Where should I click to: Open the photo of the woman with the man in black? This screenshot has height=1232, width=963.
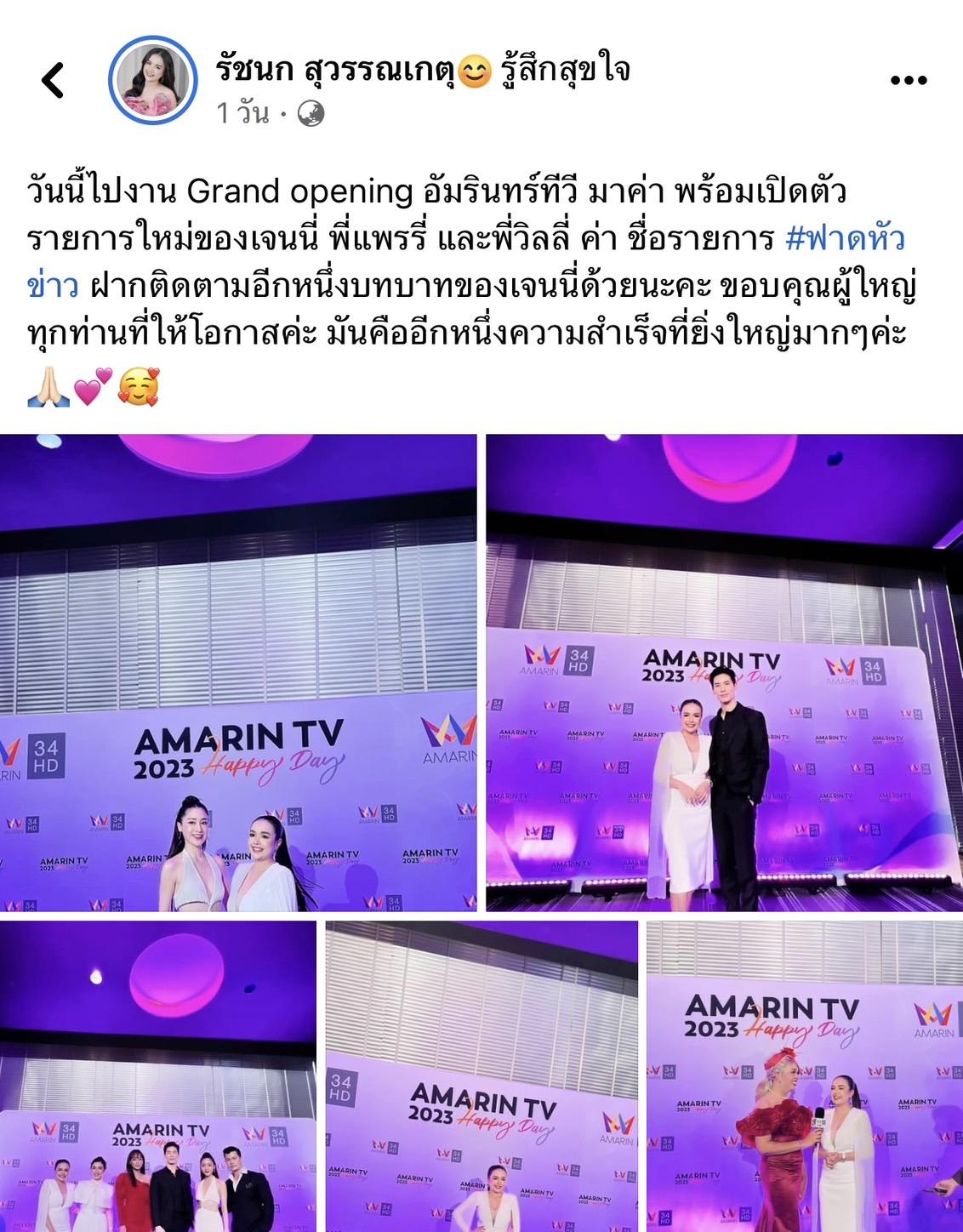724,672
